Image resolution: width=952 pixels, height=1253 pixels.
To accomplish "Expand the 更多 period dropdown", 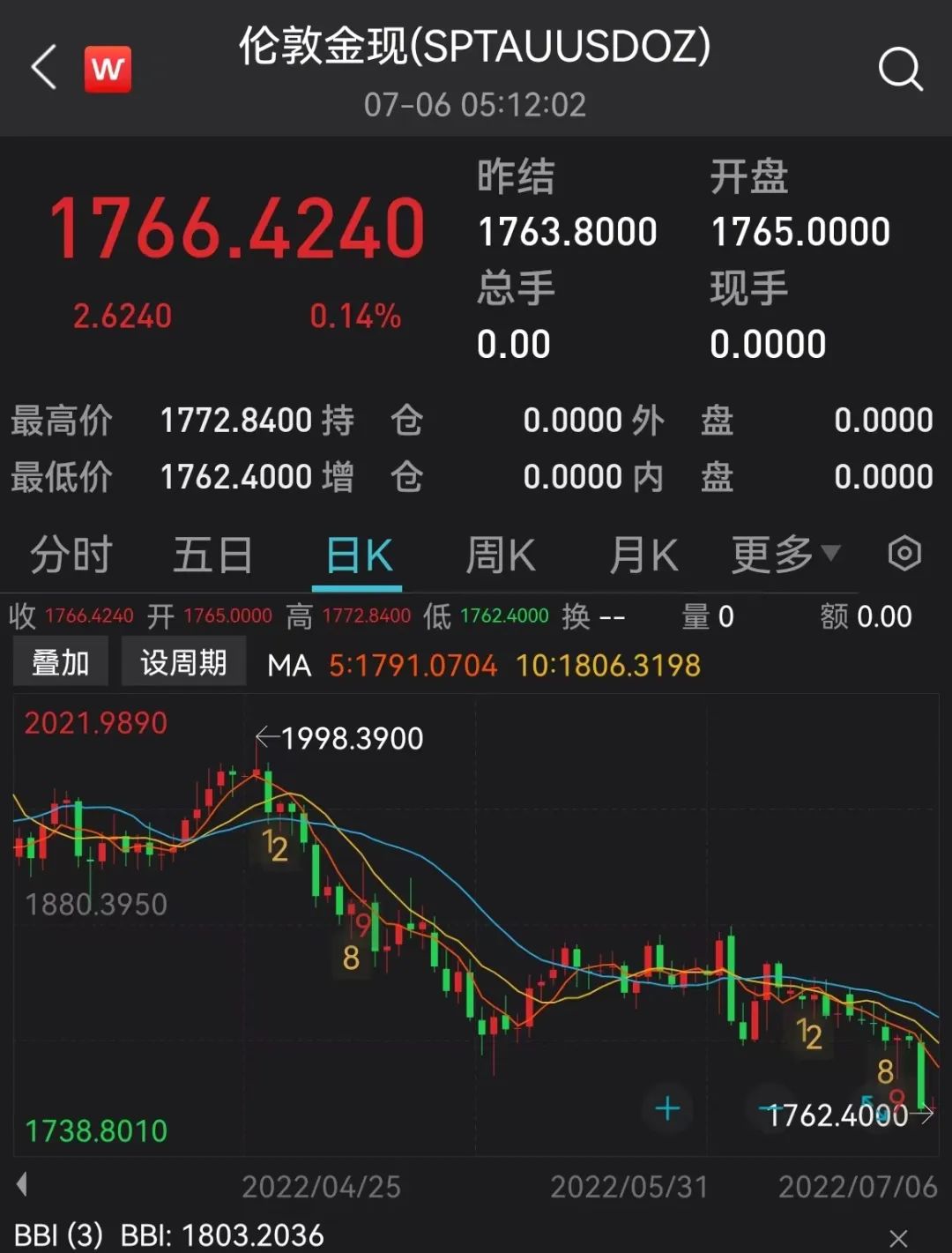I will click(785, 554).
